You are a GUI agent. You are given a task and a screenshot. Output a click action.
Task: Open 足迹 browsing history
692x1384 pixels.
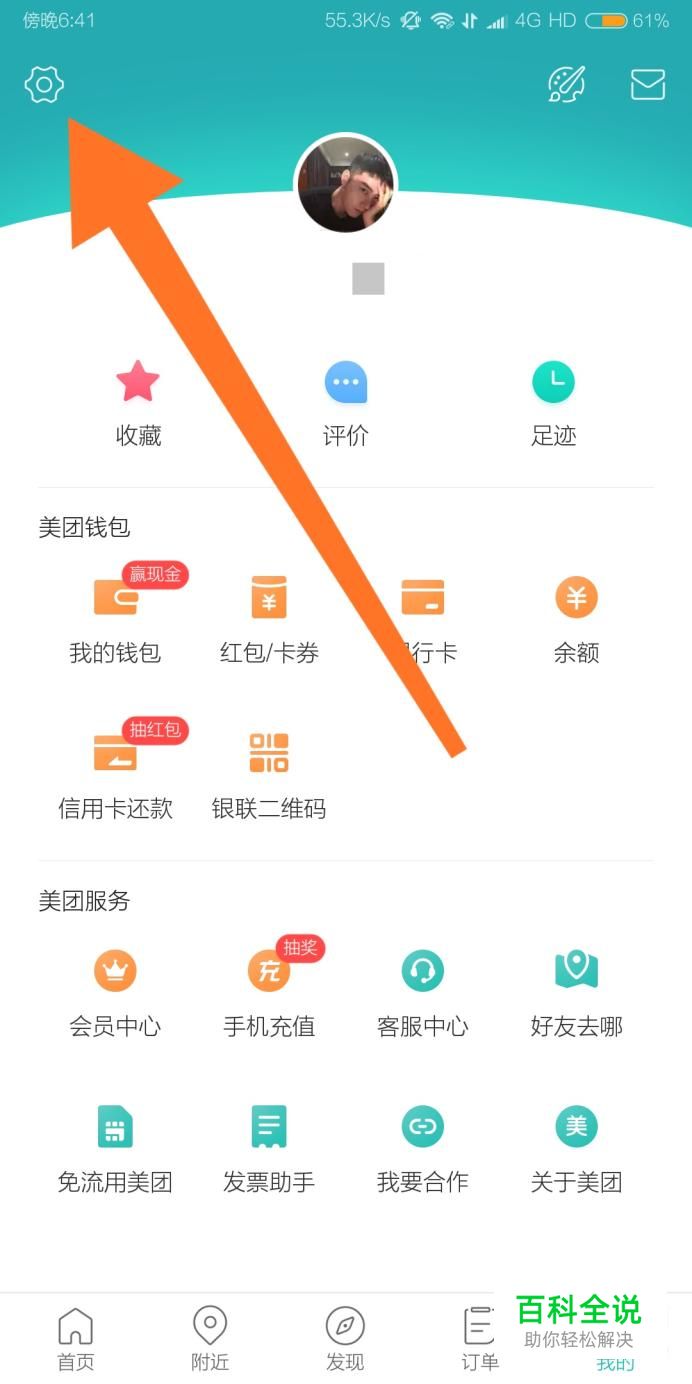click(553, 403)
